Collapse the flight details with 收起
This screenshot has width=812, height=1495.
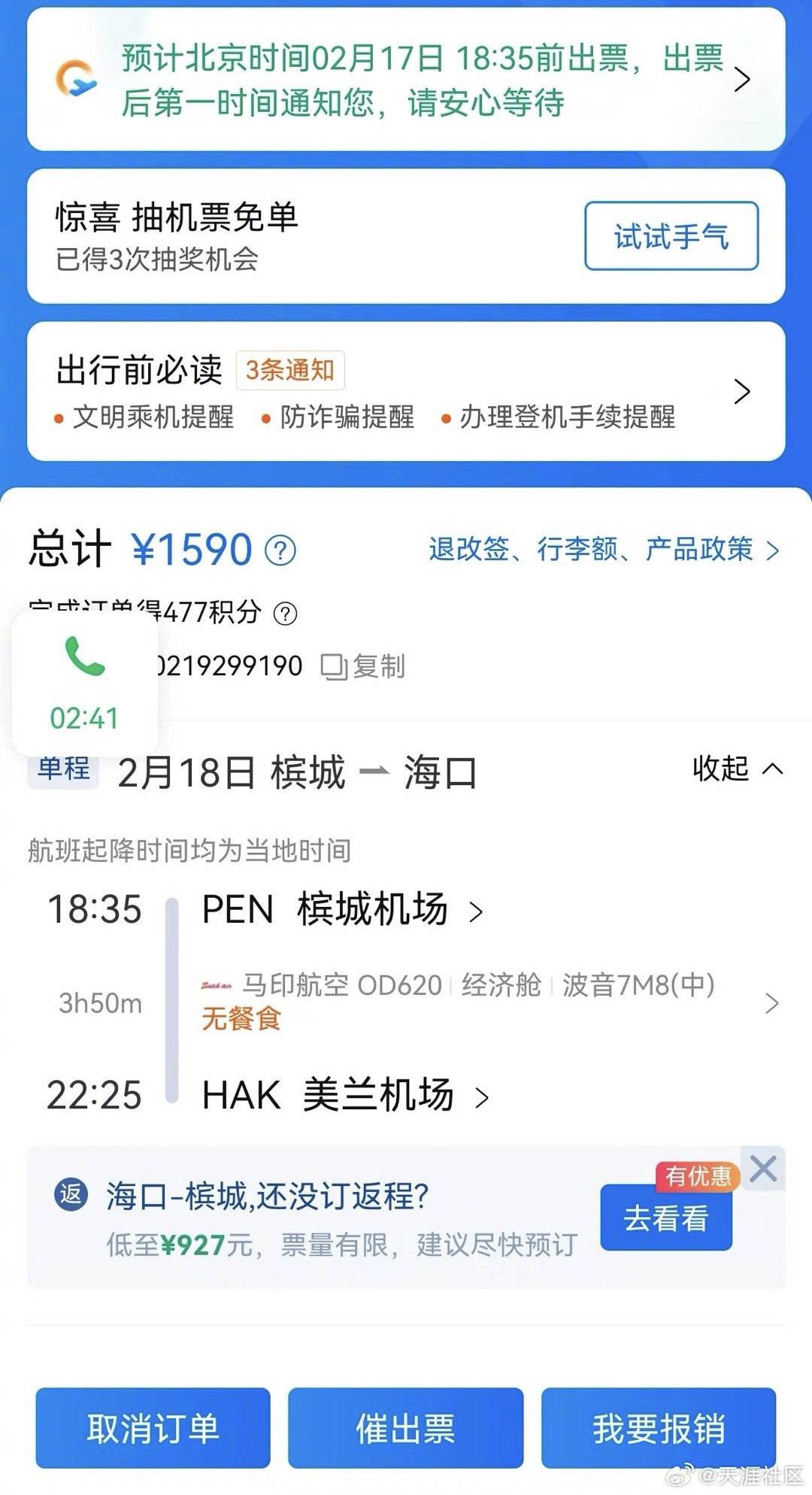737,769
